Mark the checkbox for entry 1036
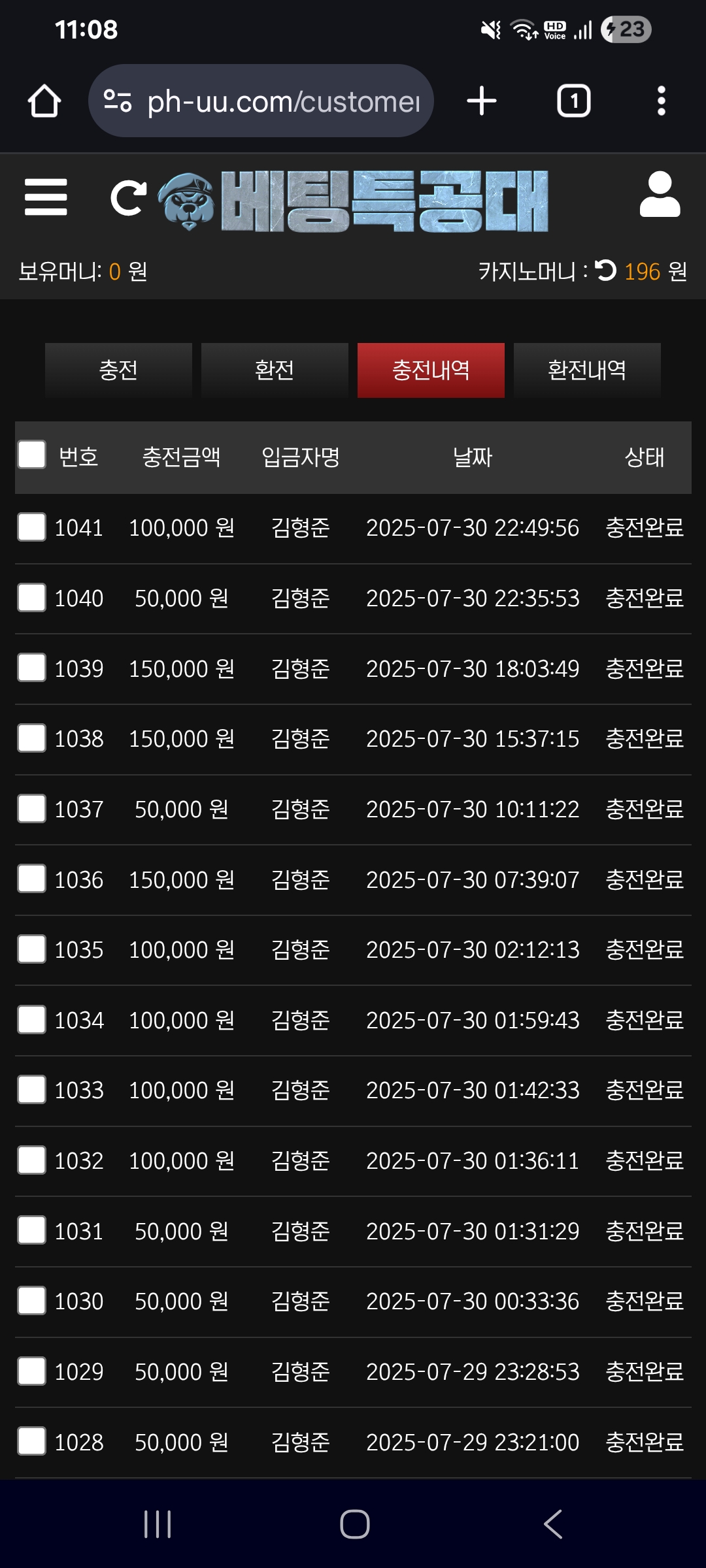The height and width of the screenshot is (1568, 706). 31,879
